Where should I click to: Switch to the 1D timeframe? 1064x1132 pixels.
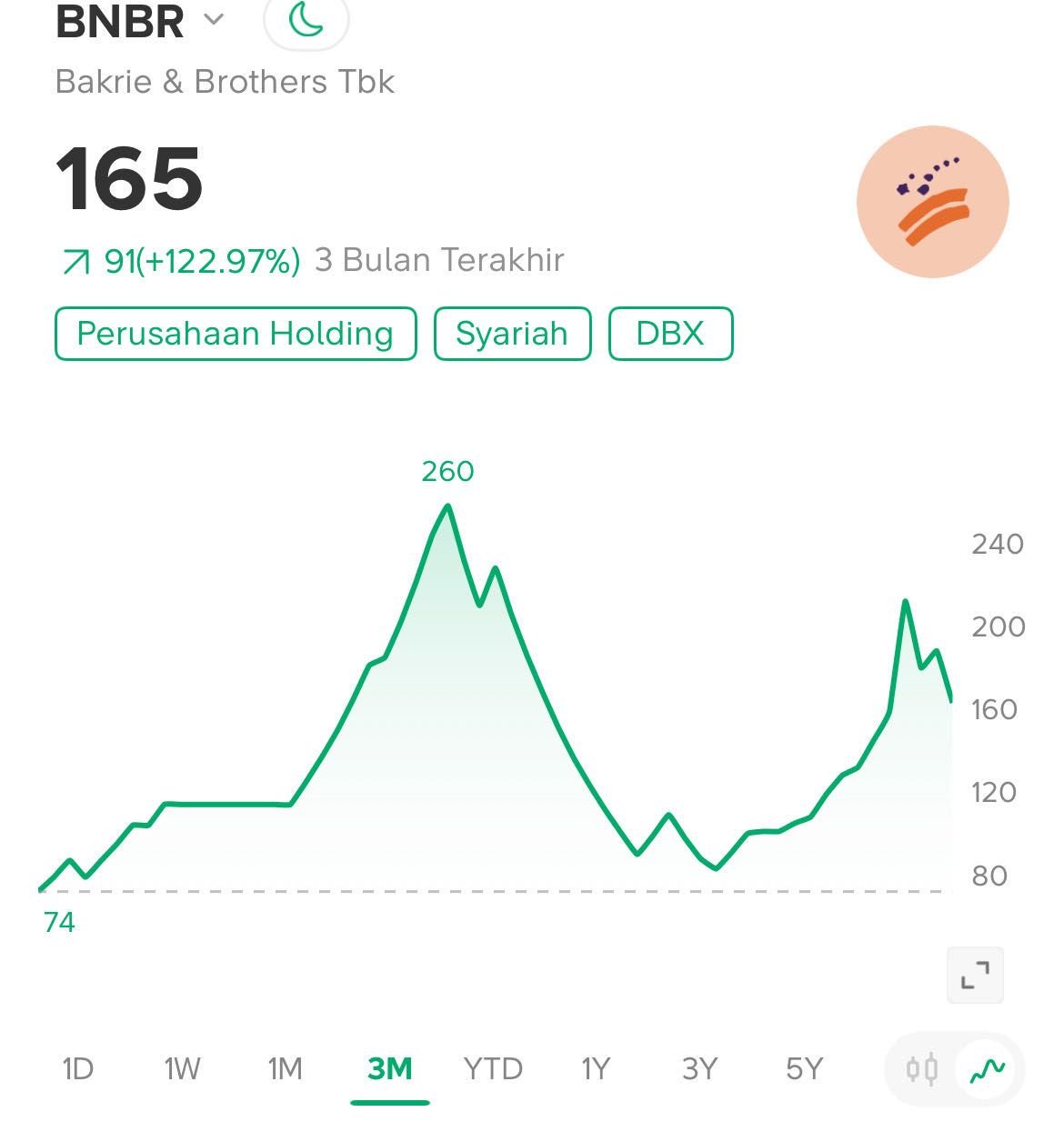tap(78, 1068)
